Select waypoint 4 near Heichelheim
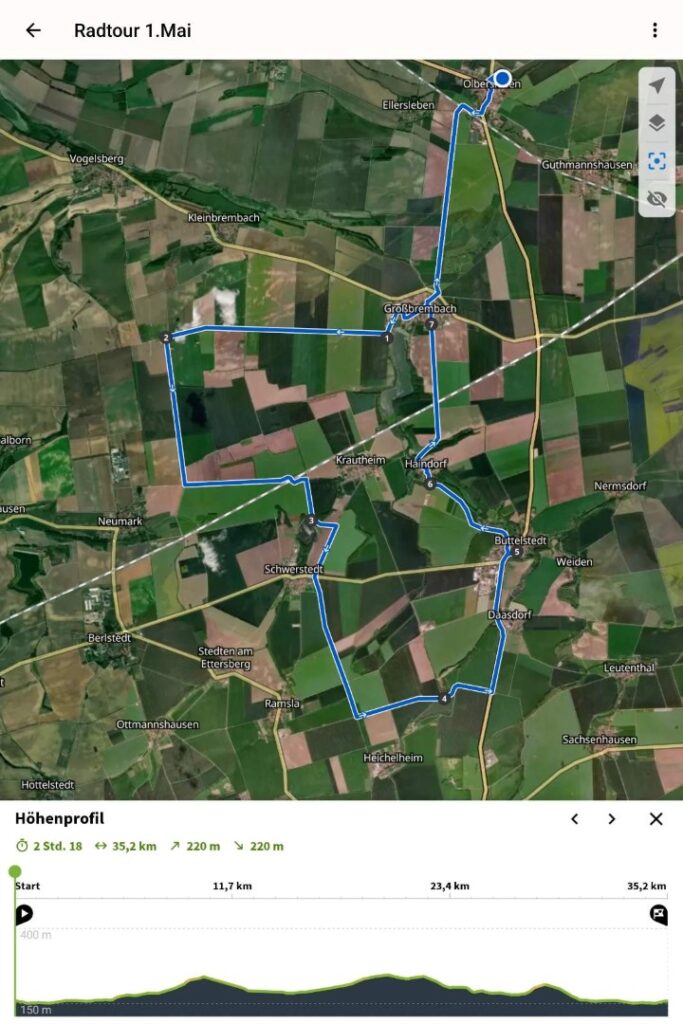This screenshot has width=683, height=1024. [x=444, y=698]
